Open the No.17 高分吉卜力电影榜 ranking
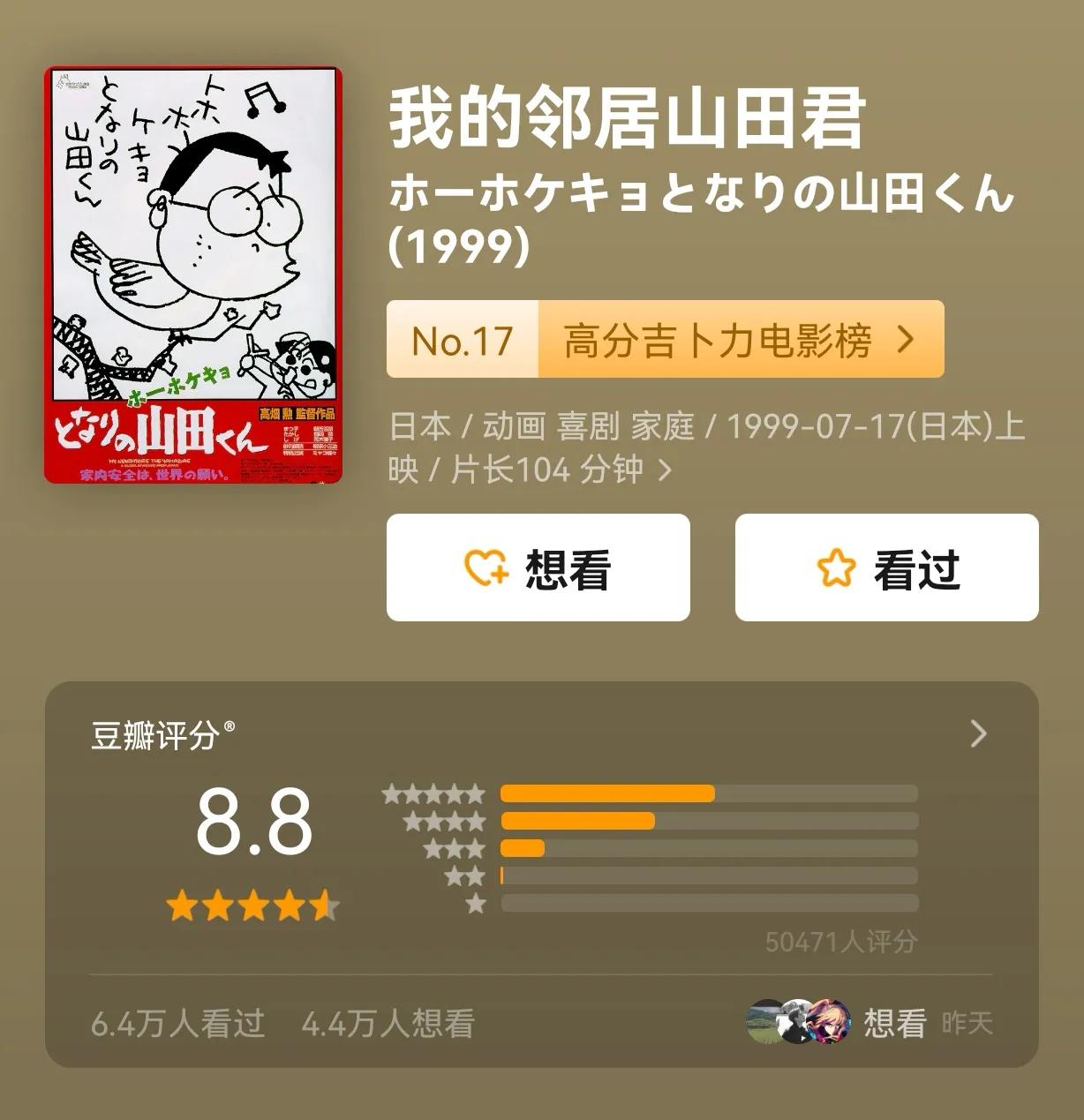This screenshot has width=1084, height=1120. [666, 340]
